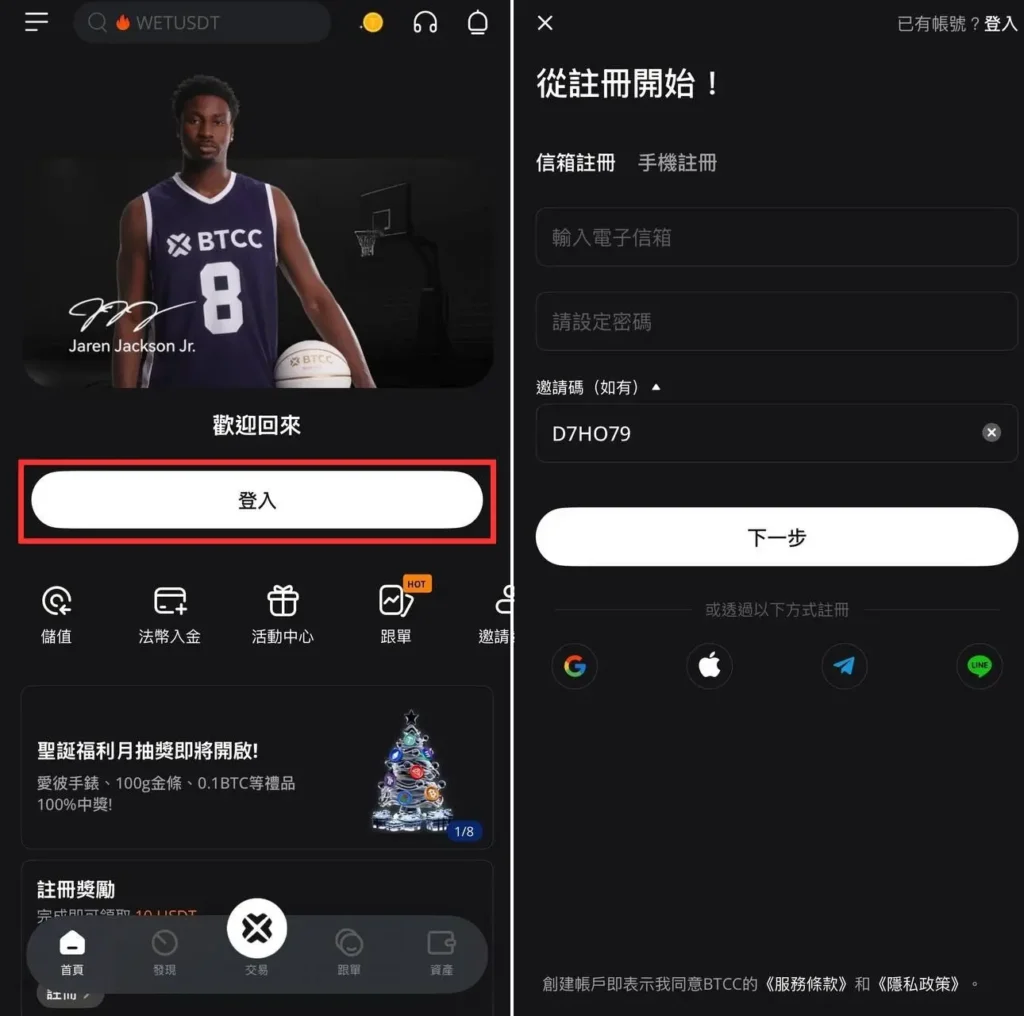Register using Telegram

tap(844, 666)
